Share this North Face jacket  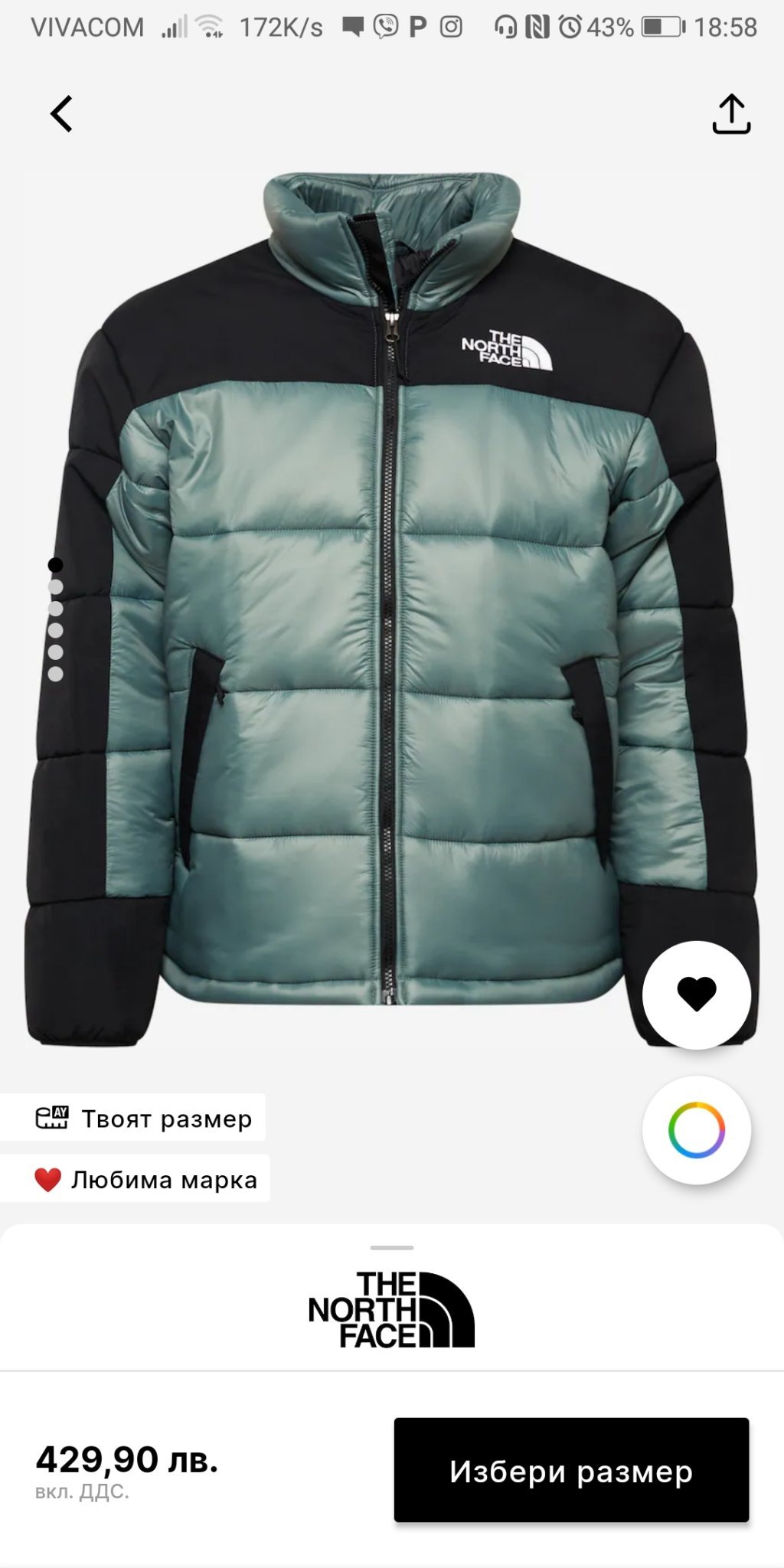click(731, 114)
